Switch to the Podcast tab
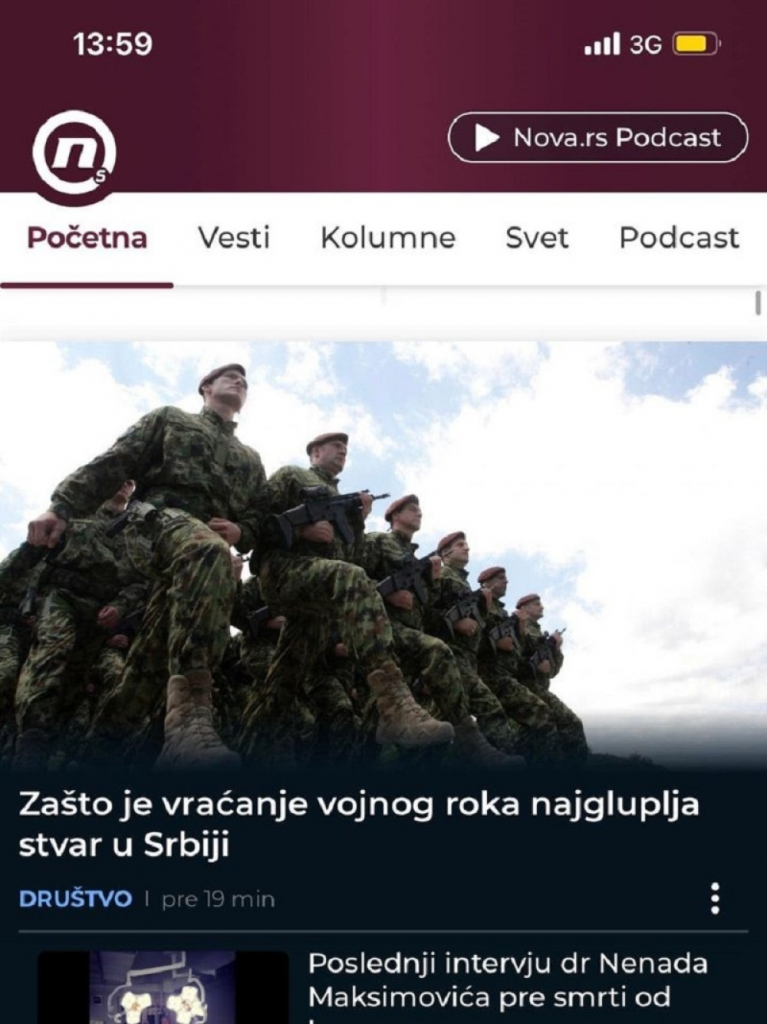The width and height of the screenshot is (767, 1024). coord(679,238)
